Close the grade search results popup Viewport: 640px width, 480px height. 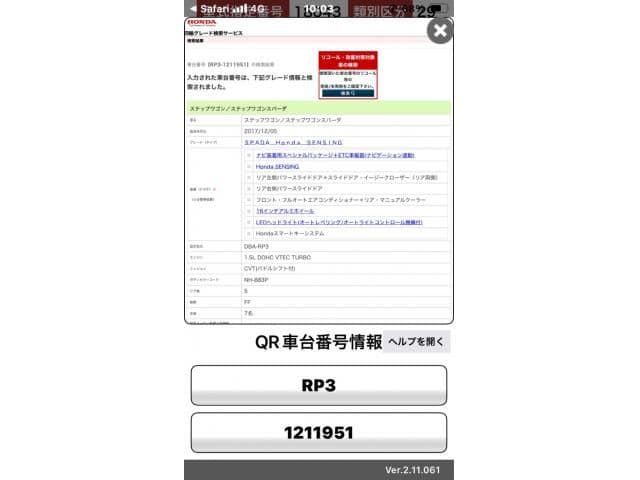click(x=438, y=32)
